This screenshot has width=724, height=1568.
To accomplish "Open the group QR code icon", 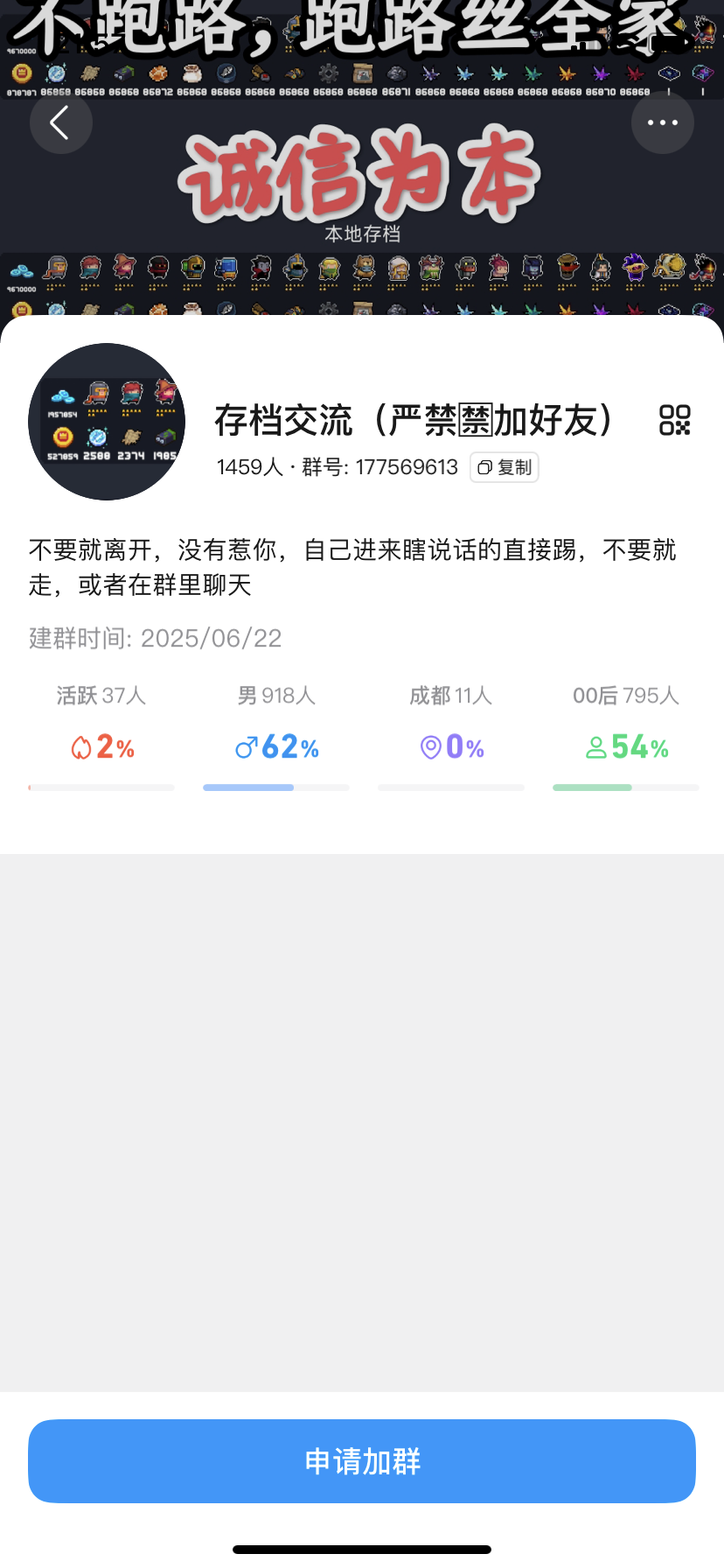I will pyautogui.click(x=674, y=421).
